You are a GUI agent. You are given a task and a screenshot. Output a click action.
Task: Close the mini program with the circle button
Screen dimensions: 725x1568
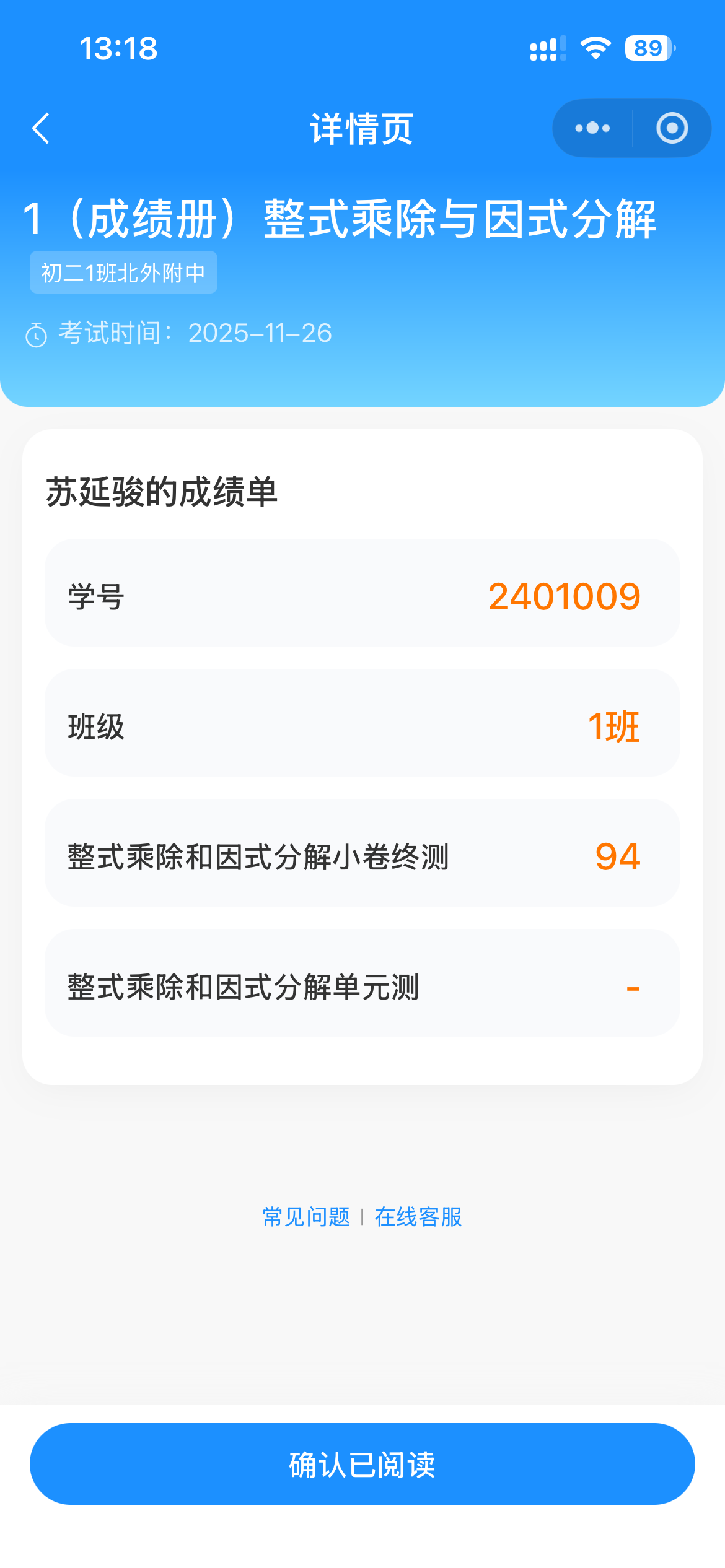coord(672,128)
